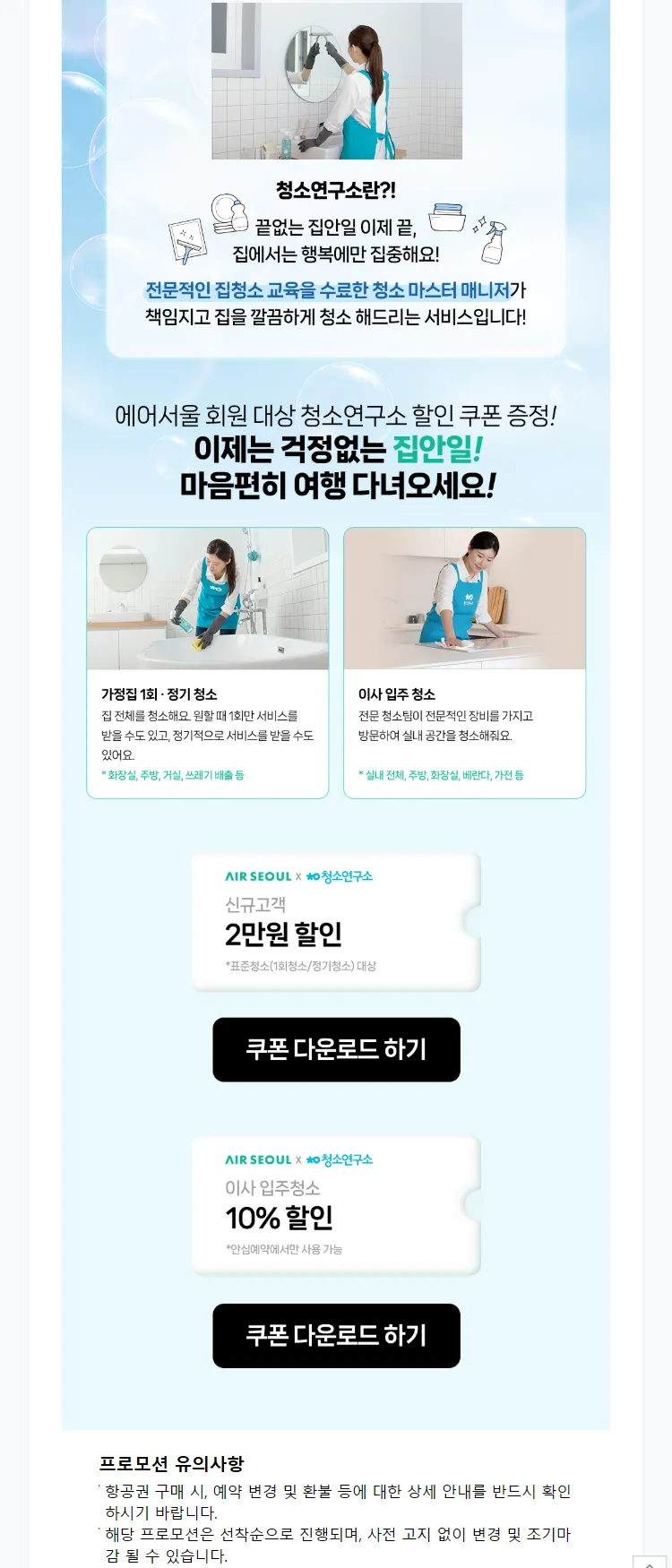Download the 2만원 할인 new customer coupon

(336, 1049)
